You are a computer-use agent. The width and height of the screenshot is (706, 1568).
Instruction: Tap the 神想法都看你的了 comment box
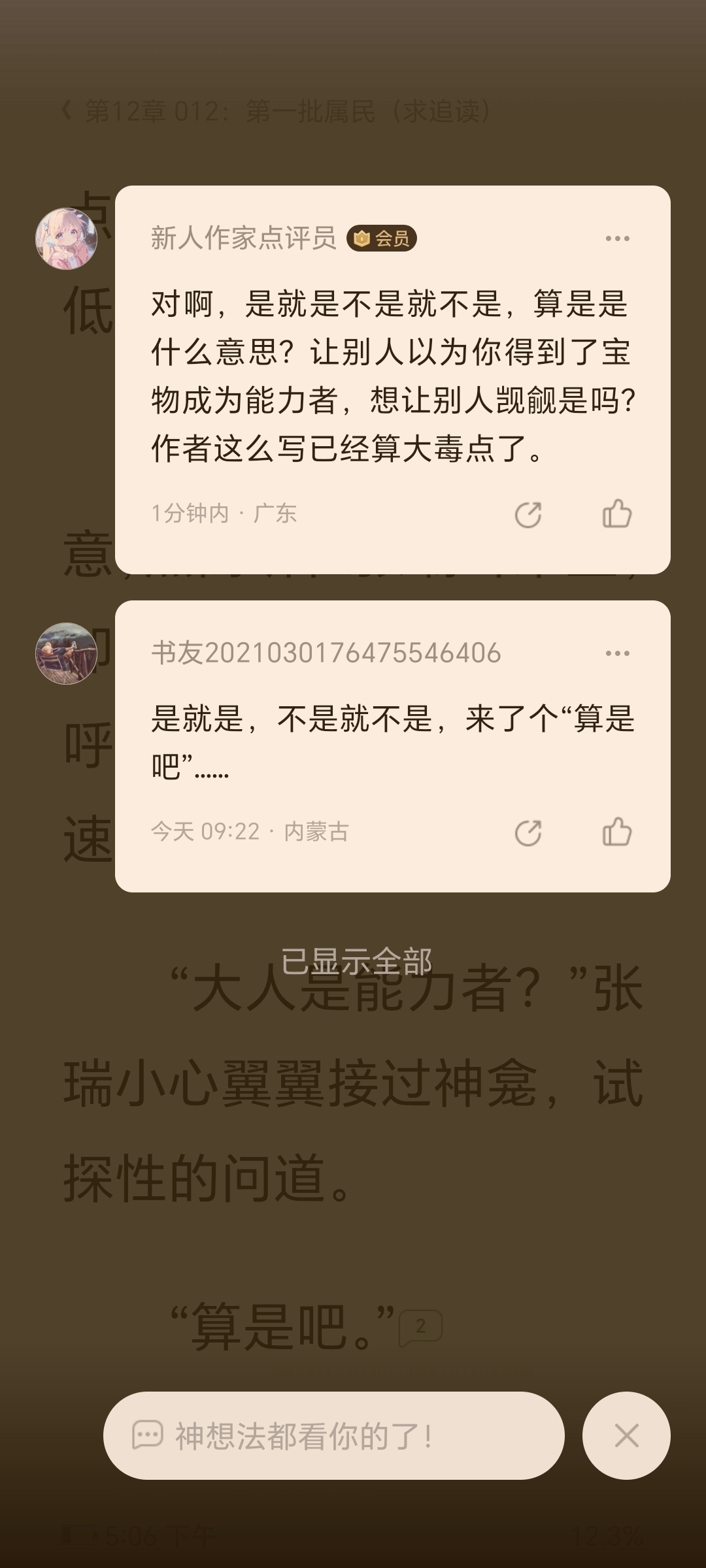tap(333, 1436)
